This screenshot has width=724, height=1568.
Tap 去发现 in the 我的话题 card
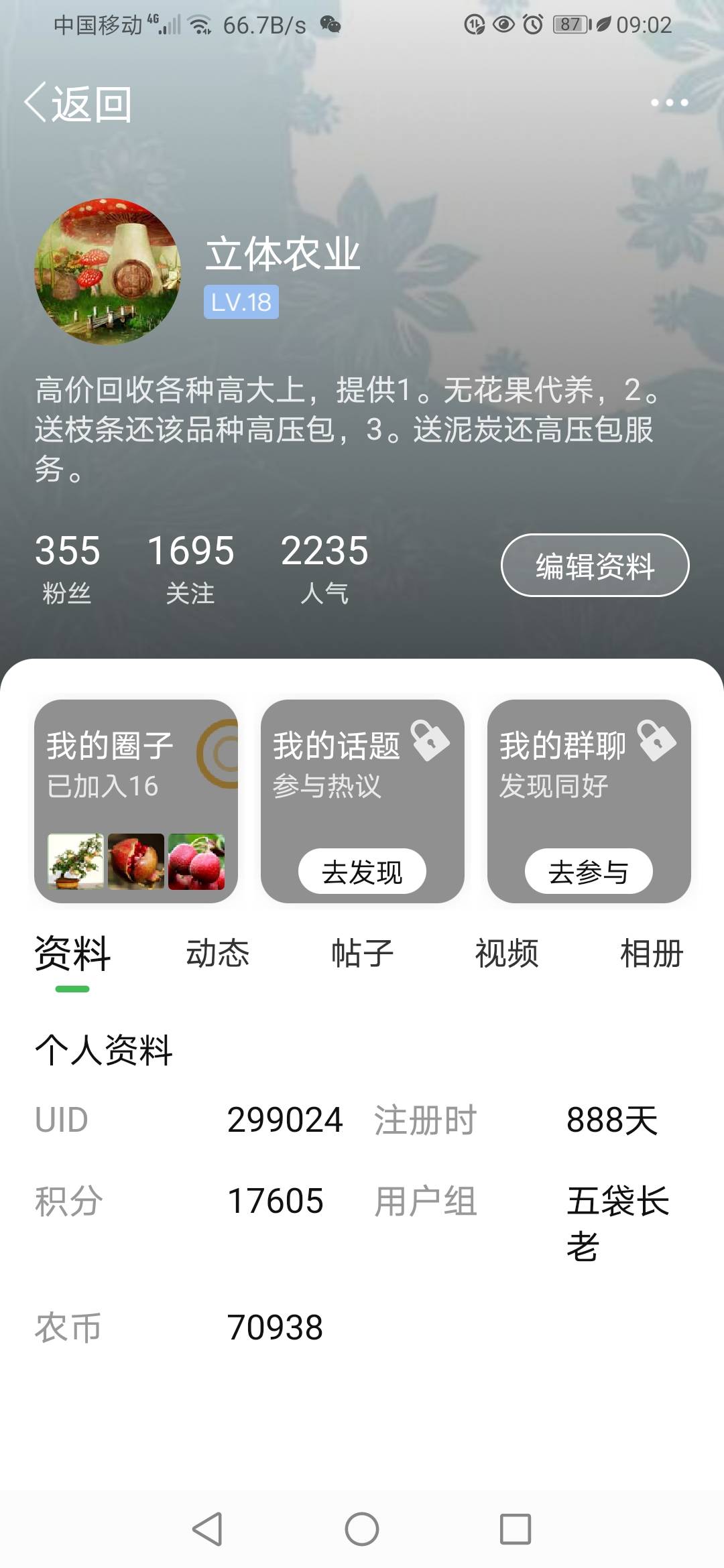(362, 871)
